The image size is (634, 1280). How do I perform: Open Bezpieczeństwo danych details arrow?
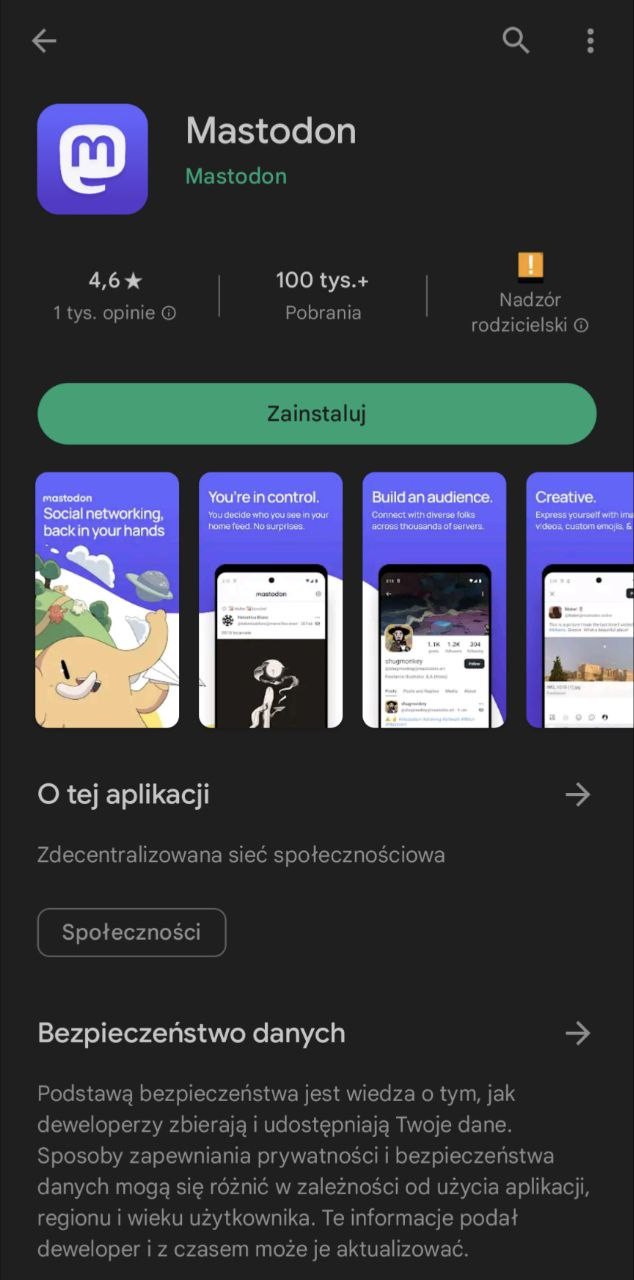(x=577, y=1033)
